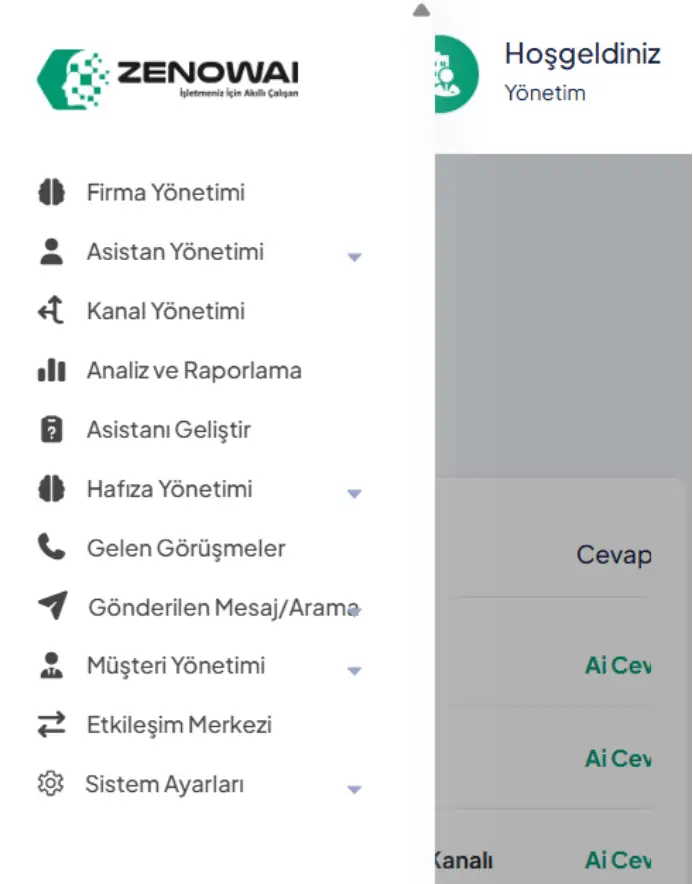Open Firma Yönetimi menu item
Viewport: 693px width, 884px height.
tap(165, 193)
